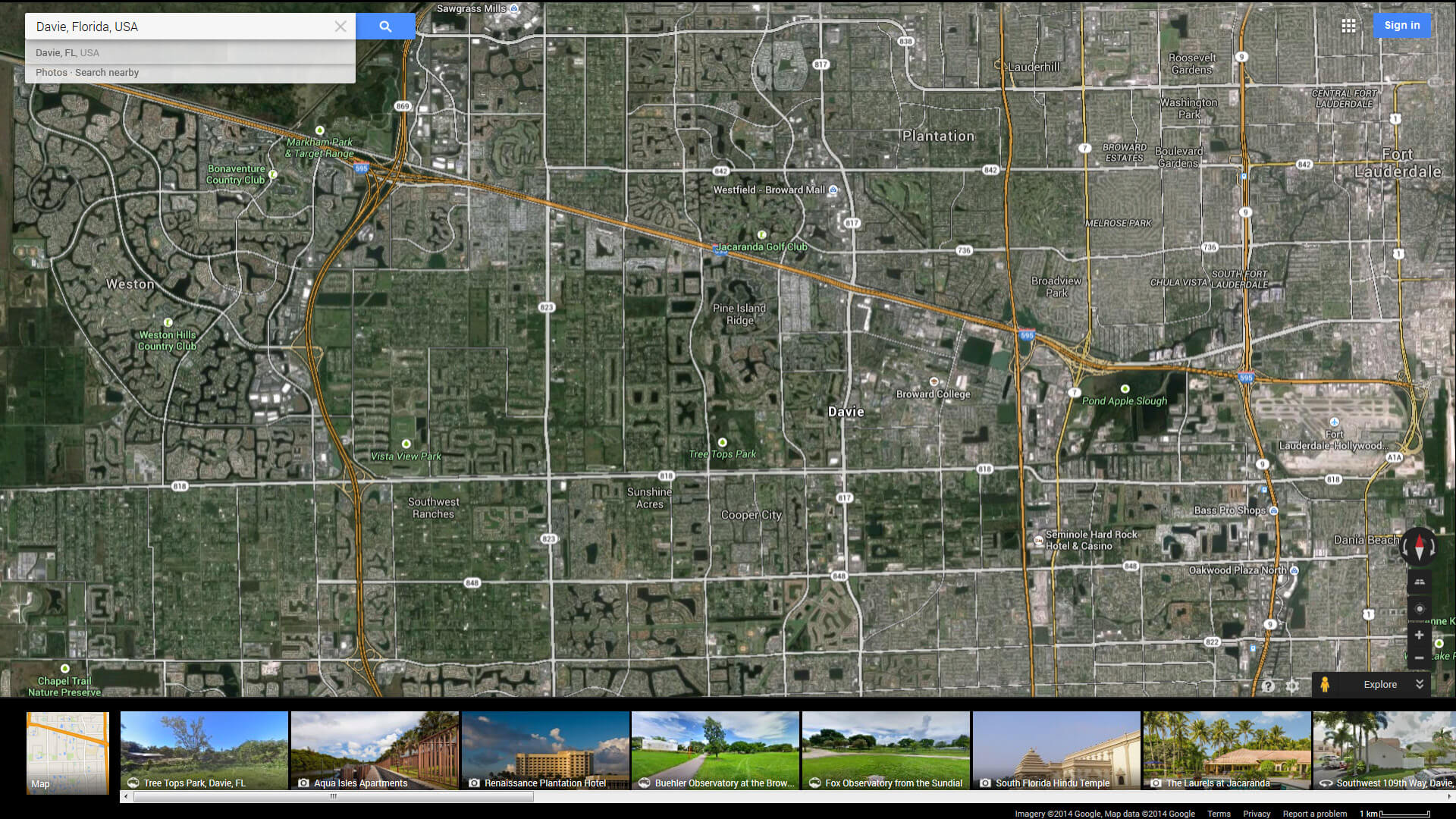1456x819 pixels.
Task: Tap the Search nearby link
Action: coord(107,73)
